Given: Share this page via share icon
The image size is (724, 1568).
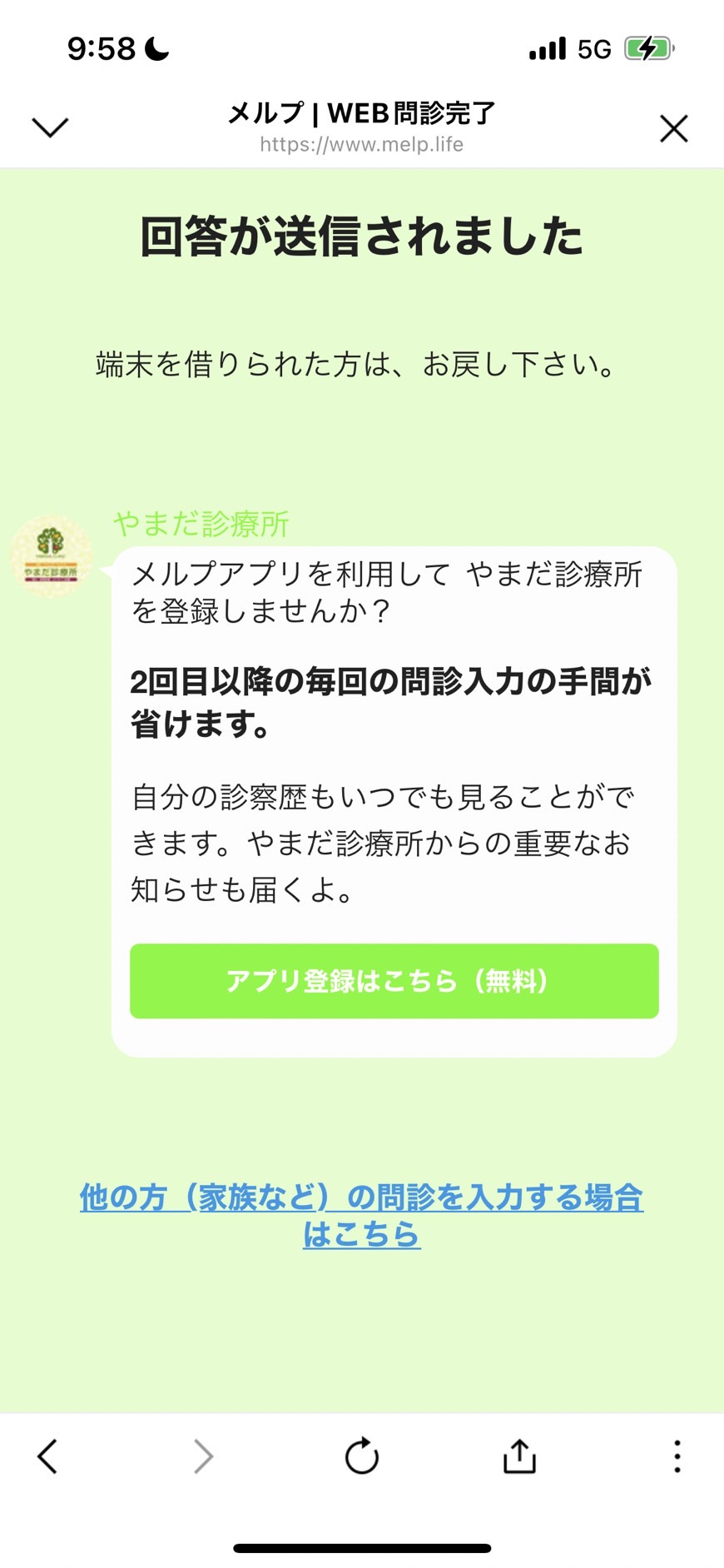Looking at the screenshot, I should 519,1456.
